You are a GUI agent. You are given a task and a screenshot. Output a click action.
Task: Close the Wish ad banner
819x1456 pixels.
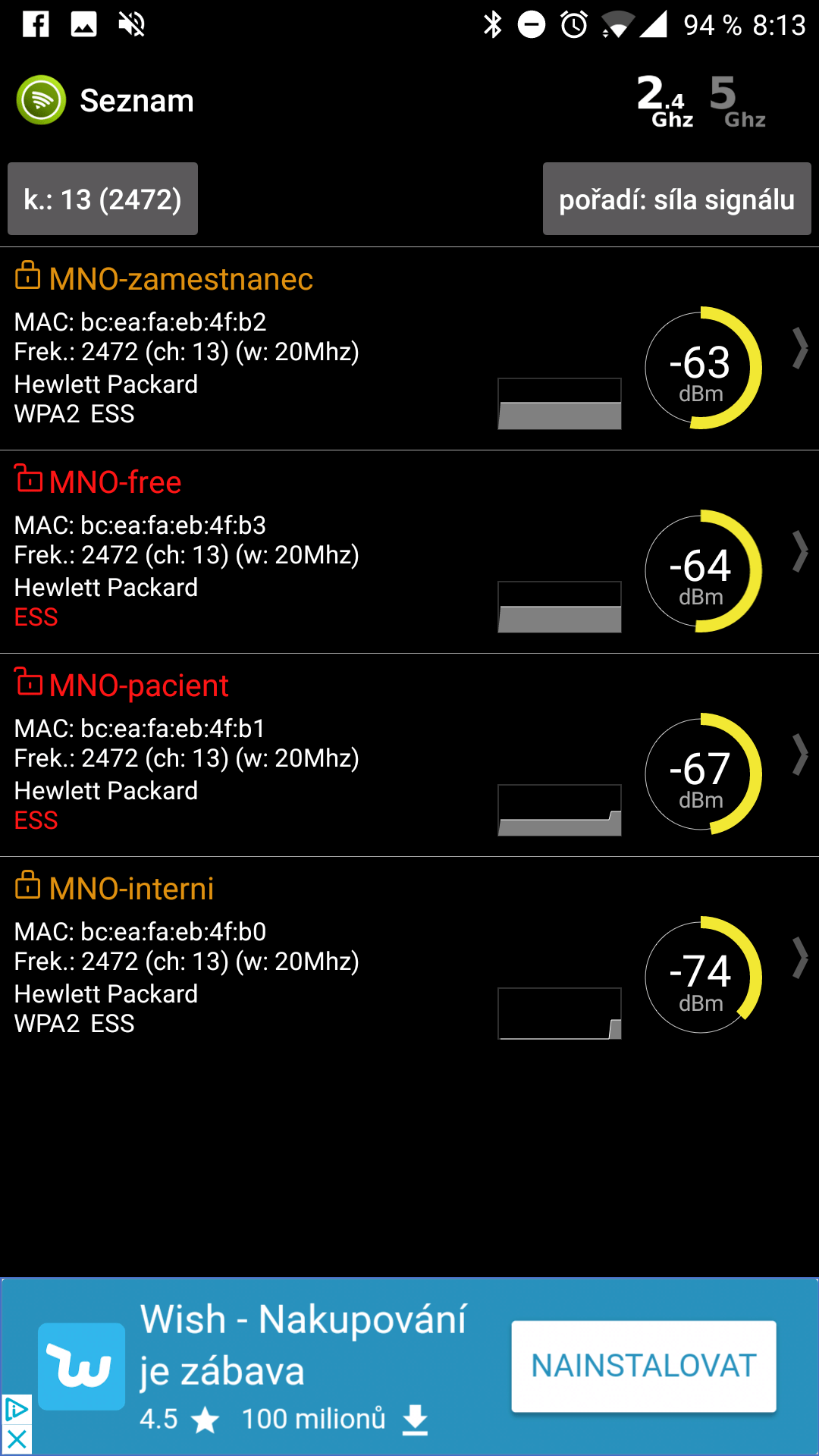[16, 1440]
